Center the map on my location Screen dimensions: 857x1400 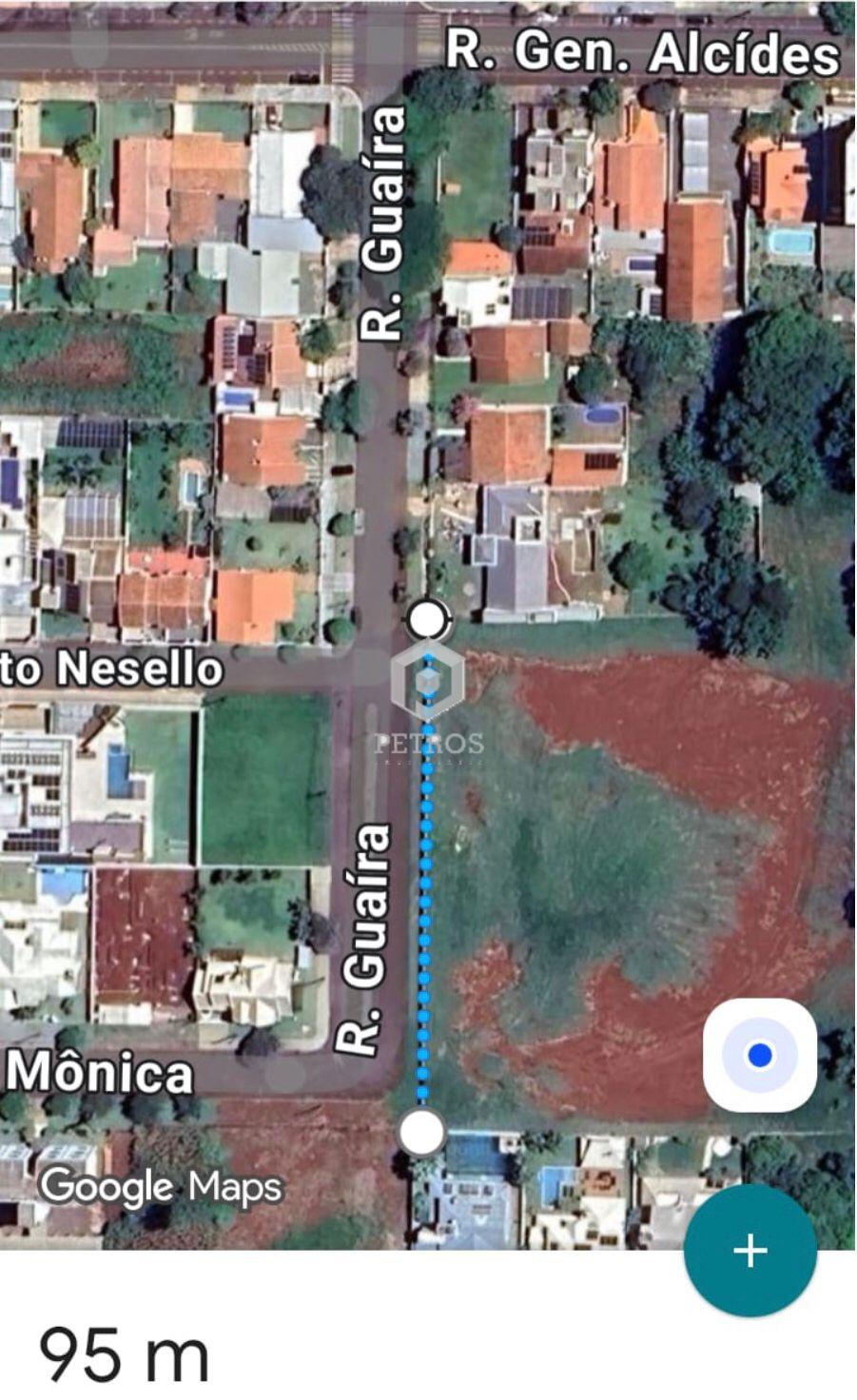tap(759, 1055)
